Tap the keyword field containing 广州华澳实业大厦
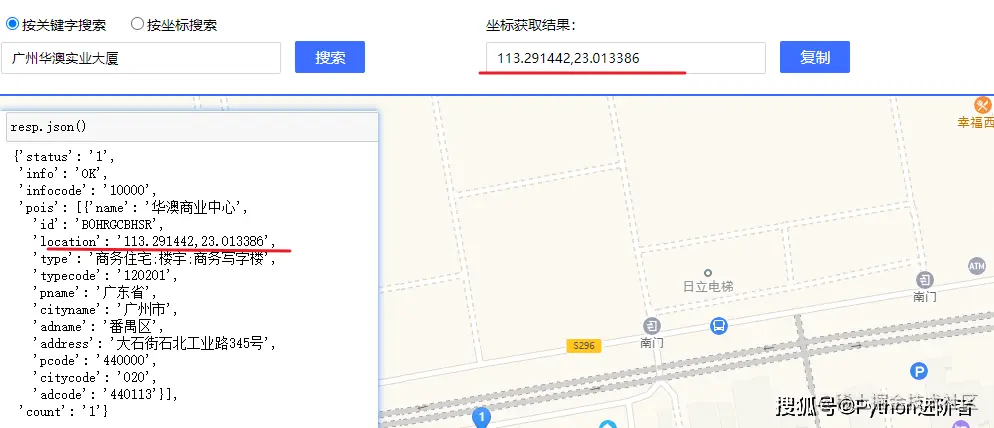This screenshot has height=428, width=994. [x=140, y=58]
